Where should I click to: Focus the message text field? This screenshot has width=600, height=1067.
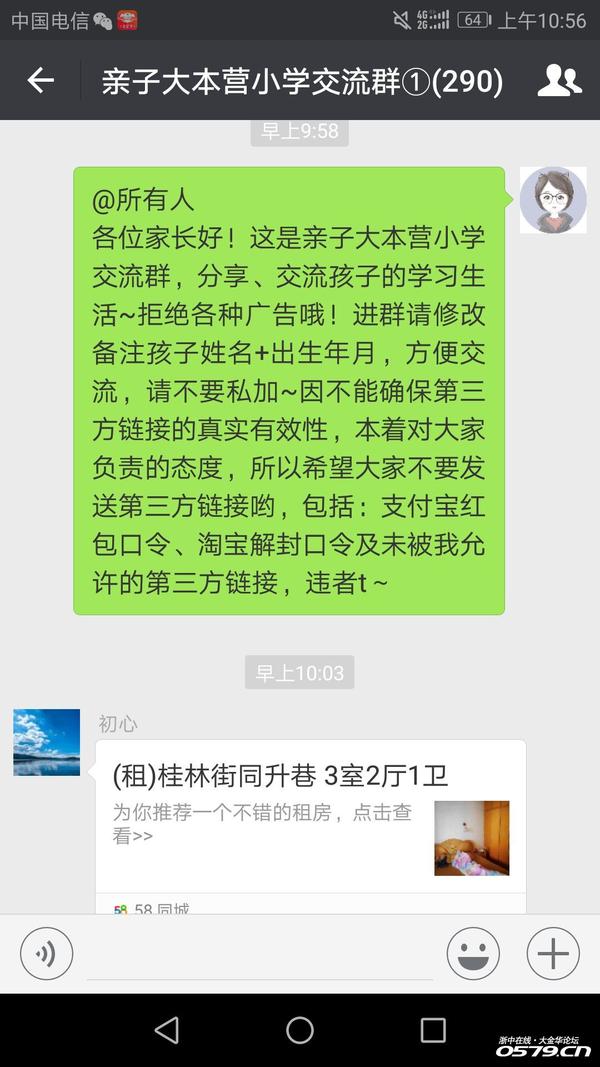point(260,955)
